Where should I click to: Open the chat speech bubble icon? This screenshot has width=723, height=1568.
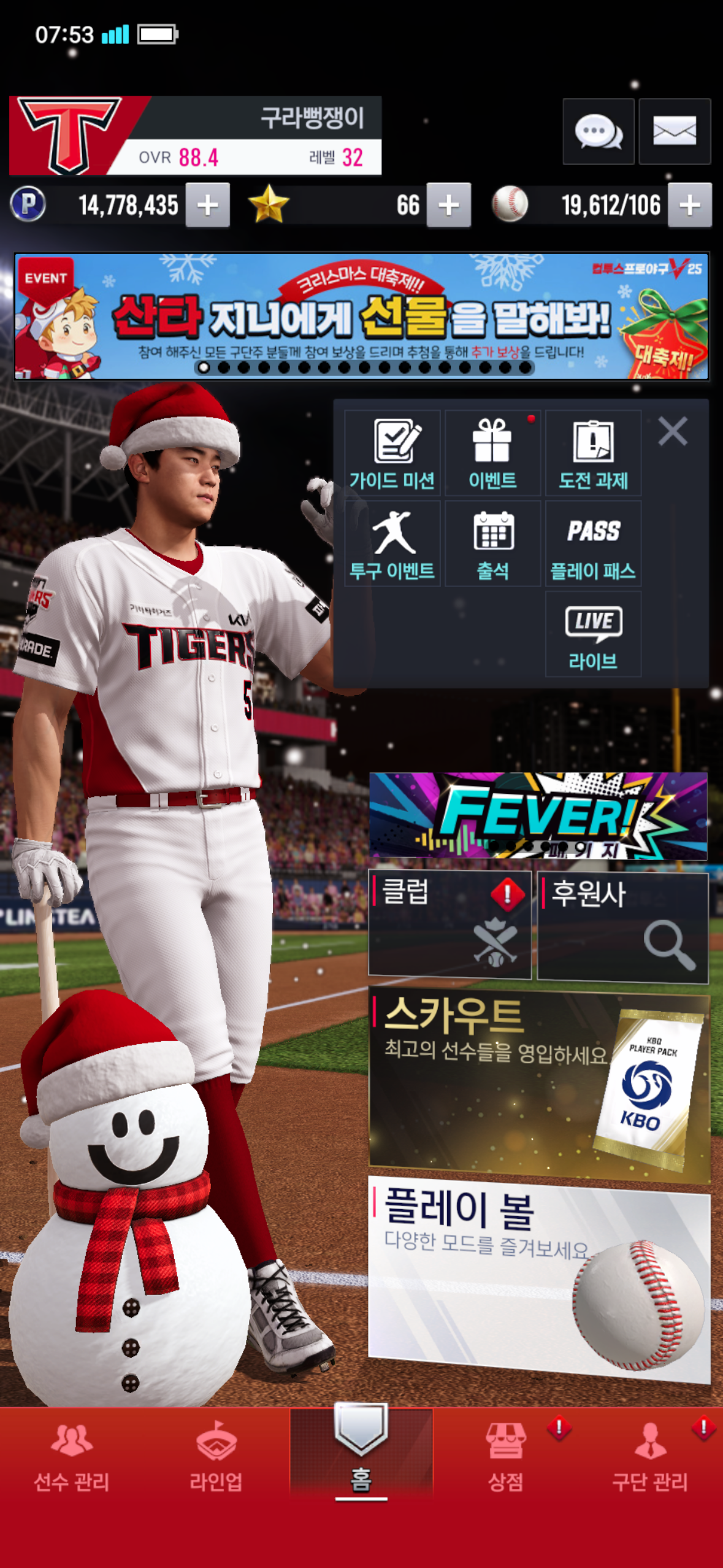[598, 131]
